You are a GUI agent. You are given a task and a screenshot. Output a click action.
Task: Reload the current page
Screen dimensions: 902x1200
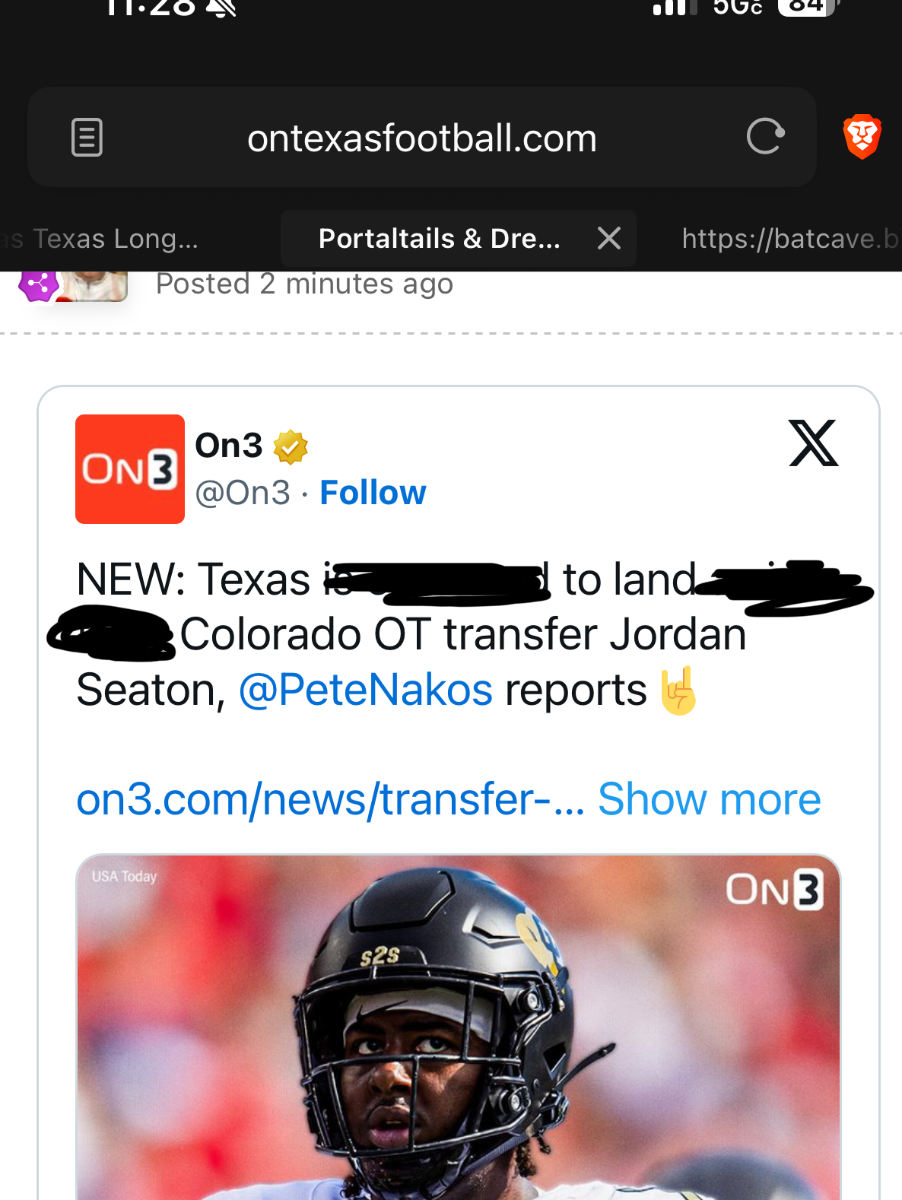tap(765, 137)
